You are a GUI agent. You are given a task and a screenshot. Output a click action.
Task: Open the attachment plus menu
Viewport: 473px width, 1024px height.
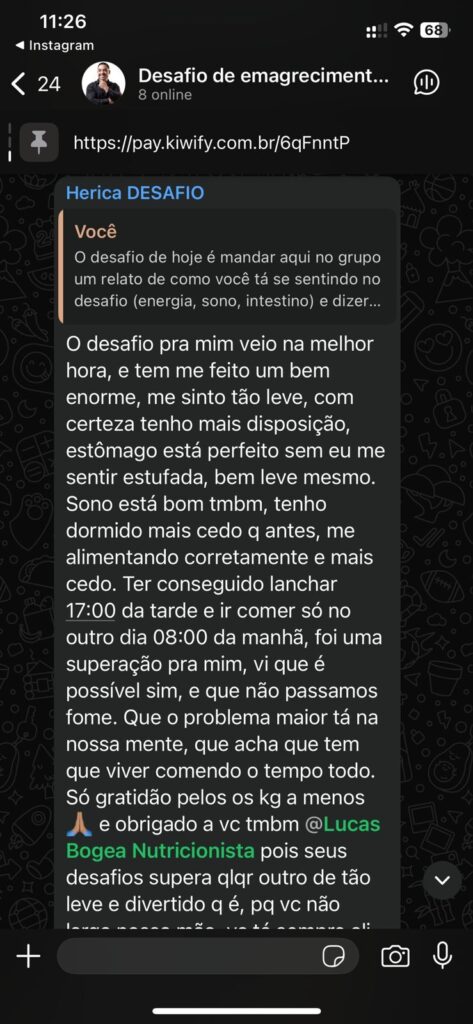click(28, 957)
